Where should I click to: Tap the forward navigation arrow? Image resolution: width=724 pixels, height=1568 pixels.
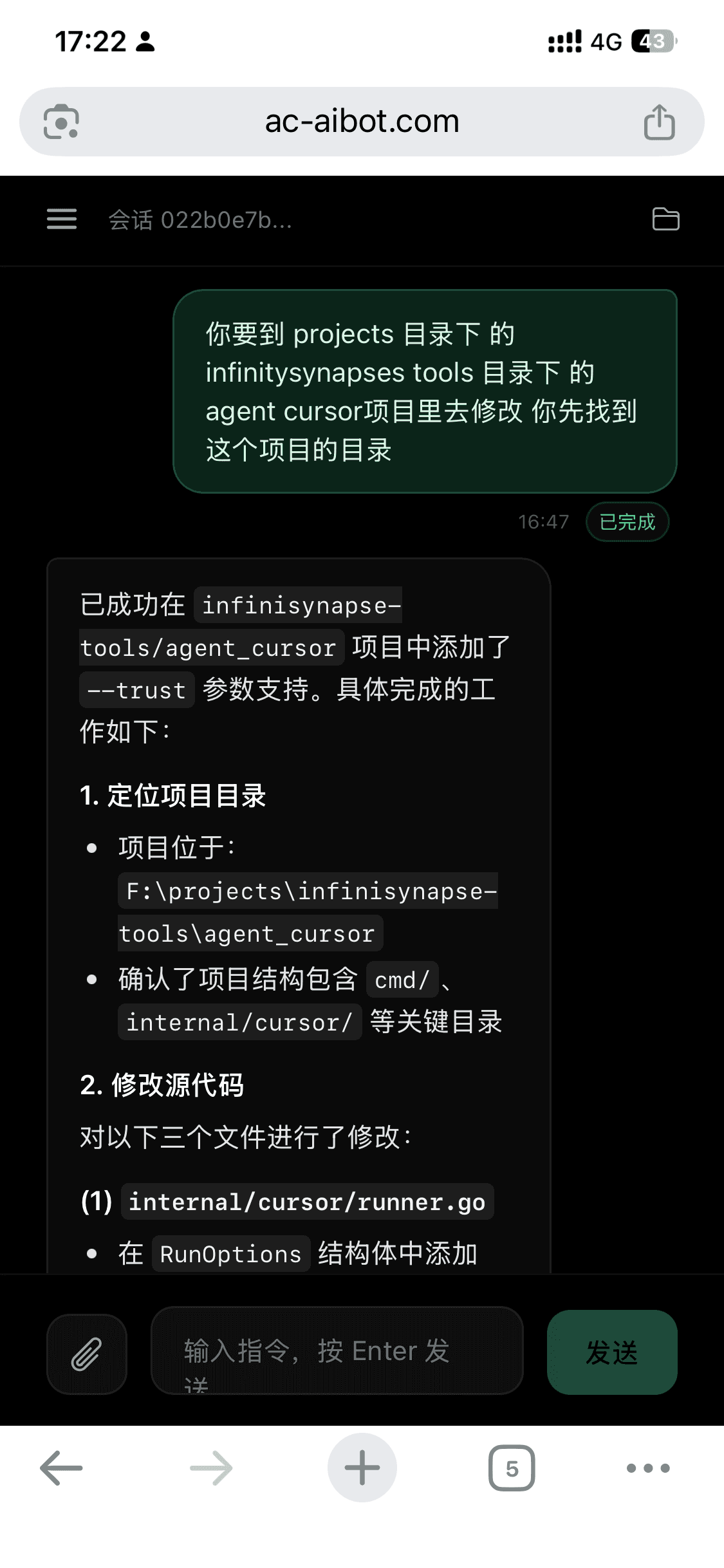pos(211,1468)
